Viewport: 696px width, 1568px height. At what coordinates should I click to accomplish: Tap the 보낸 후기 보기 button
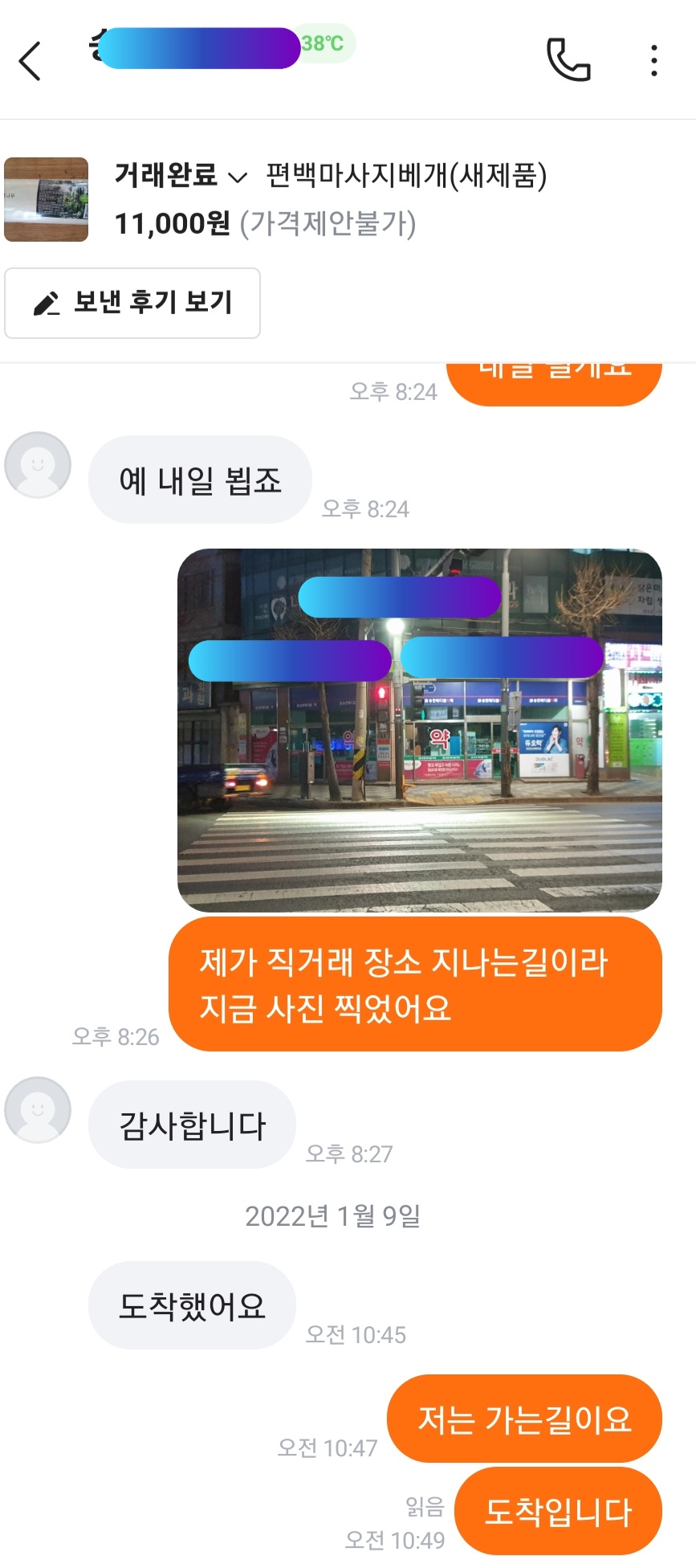click(x=132, y=303)
